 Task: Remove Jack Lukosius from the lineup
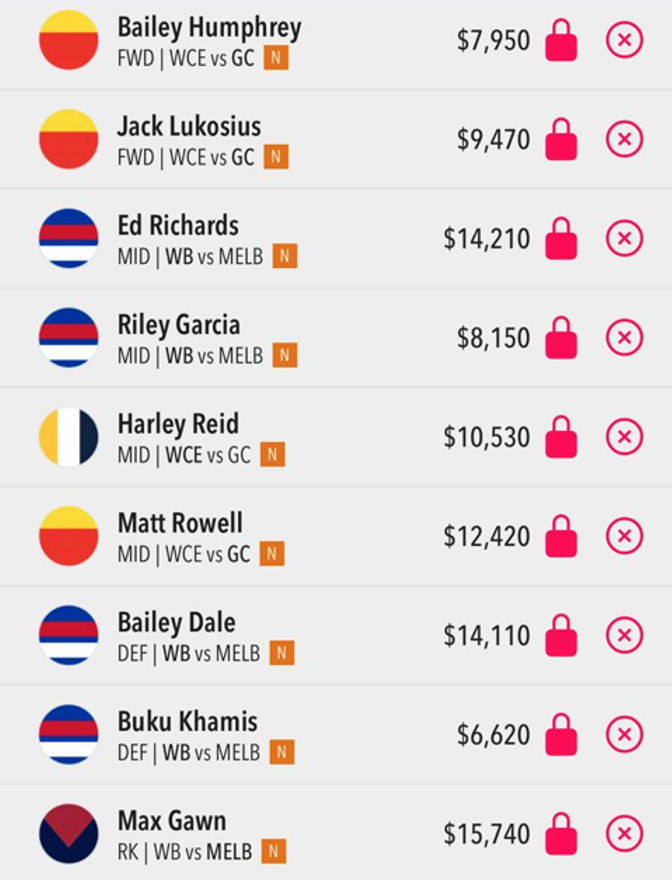click(x=624, y=139)
